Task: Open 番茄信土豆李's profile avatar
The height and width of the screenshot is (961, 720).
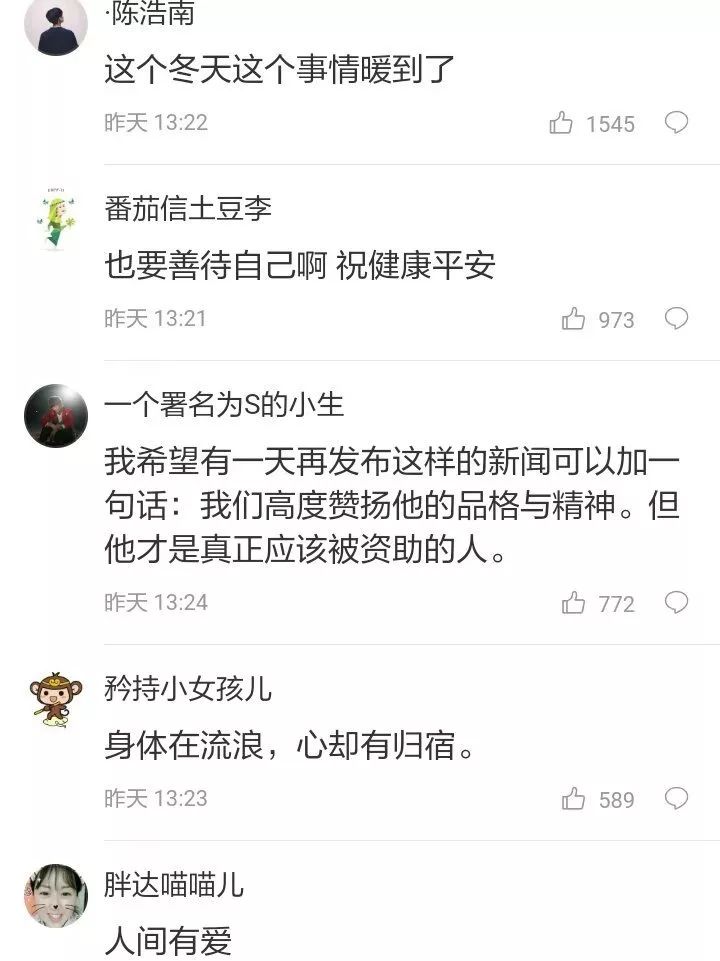Action: point(55,219)
